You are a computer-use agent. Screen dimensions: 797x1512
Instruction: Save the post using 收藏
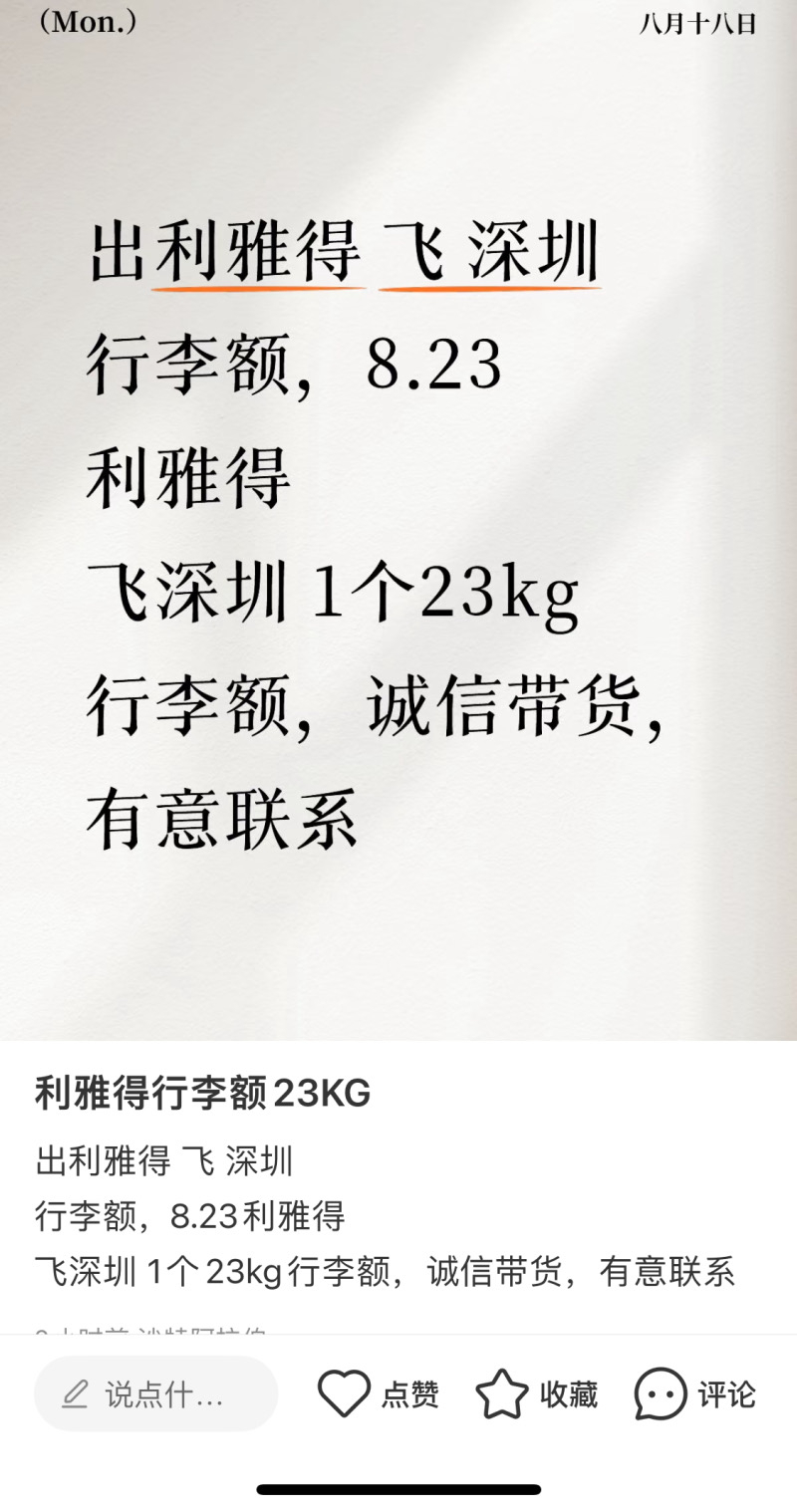pos(536,1393)
